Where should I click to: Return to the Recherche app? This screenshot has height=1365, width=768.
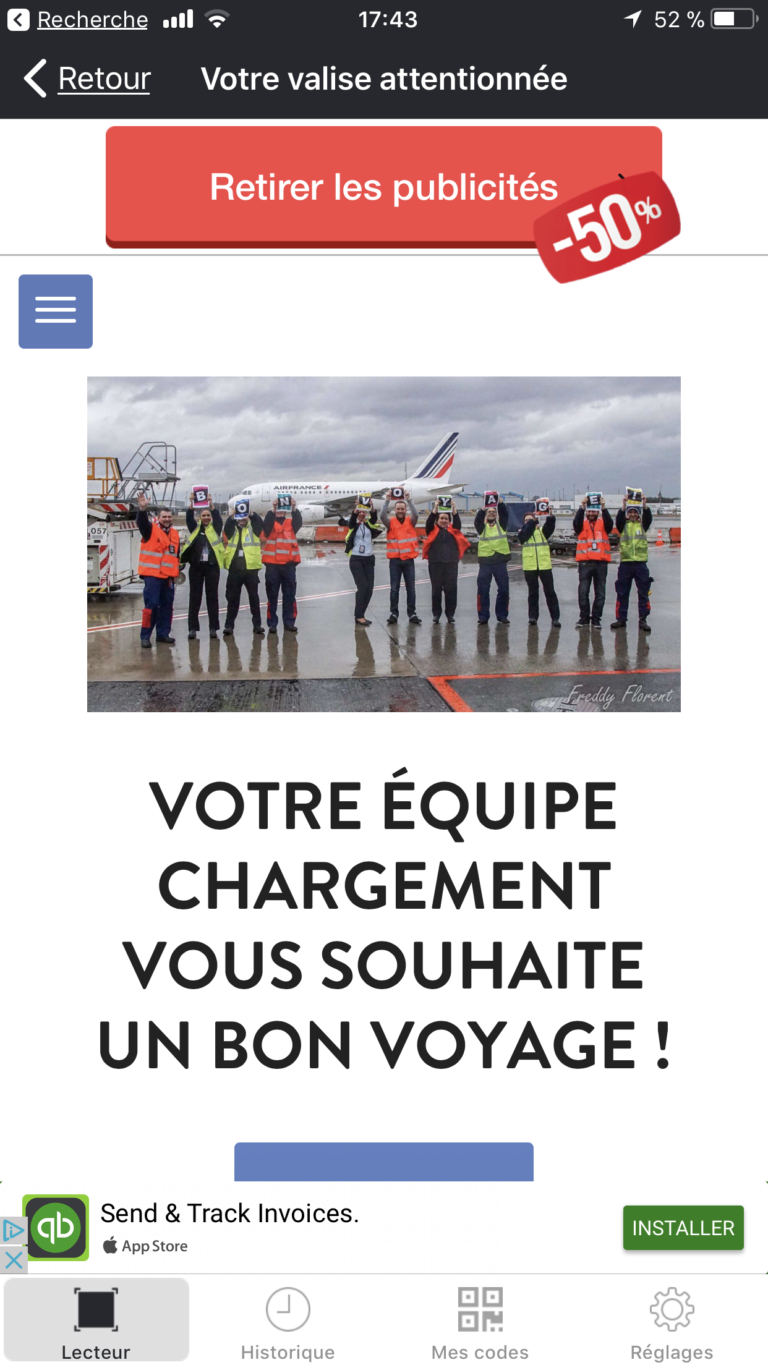pyautogui.click(x=78, y=20)
